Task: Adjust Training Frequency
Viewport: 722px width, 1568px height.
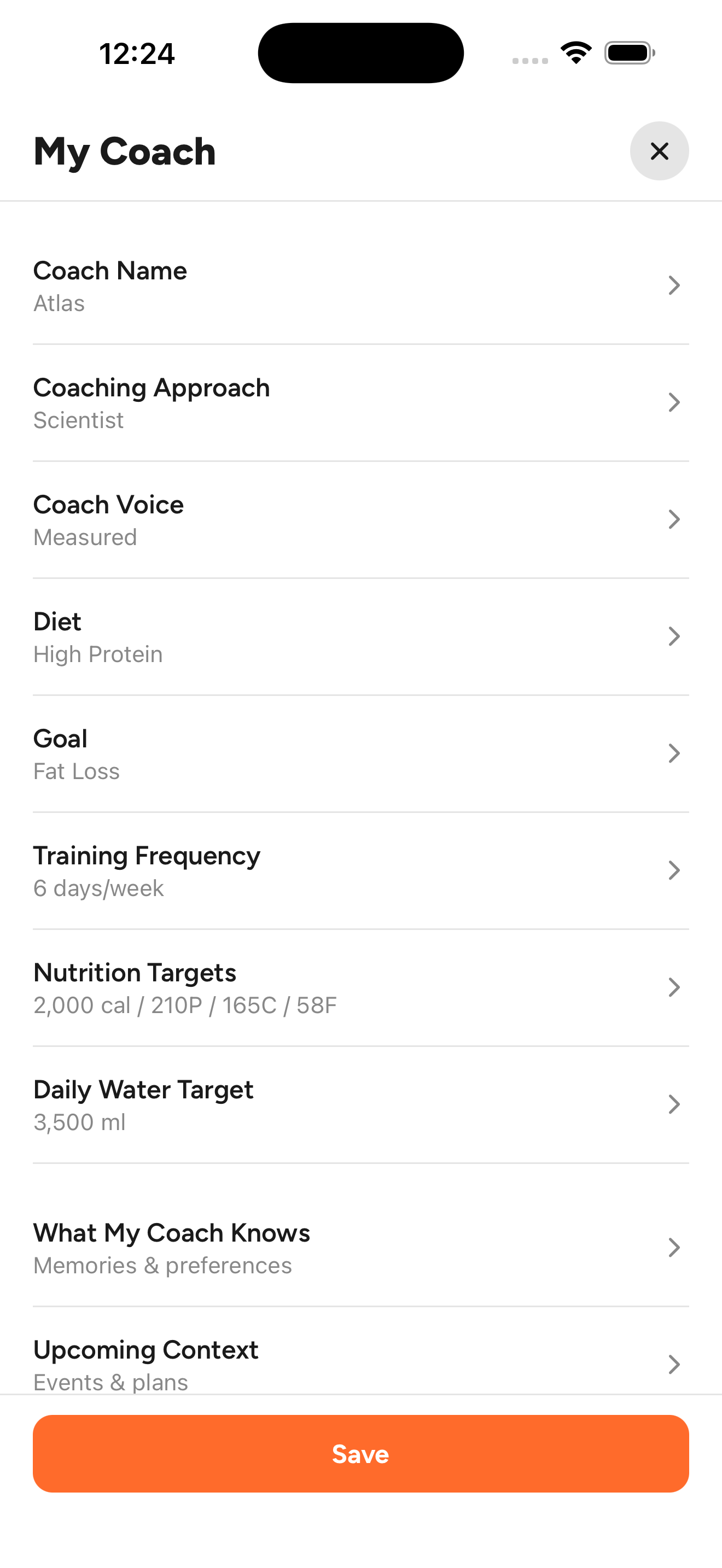Action: tap(361, 870)
